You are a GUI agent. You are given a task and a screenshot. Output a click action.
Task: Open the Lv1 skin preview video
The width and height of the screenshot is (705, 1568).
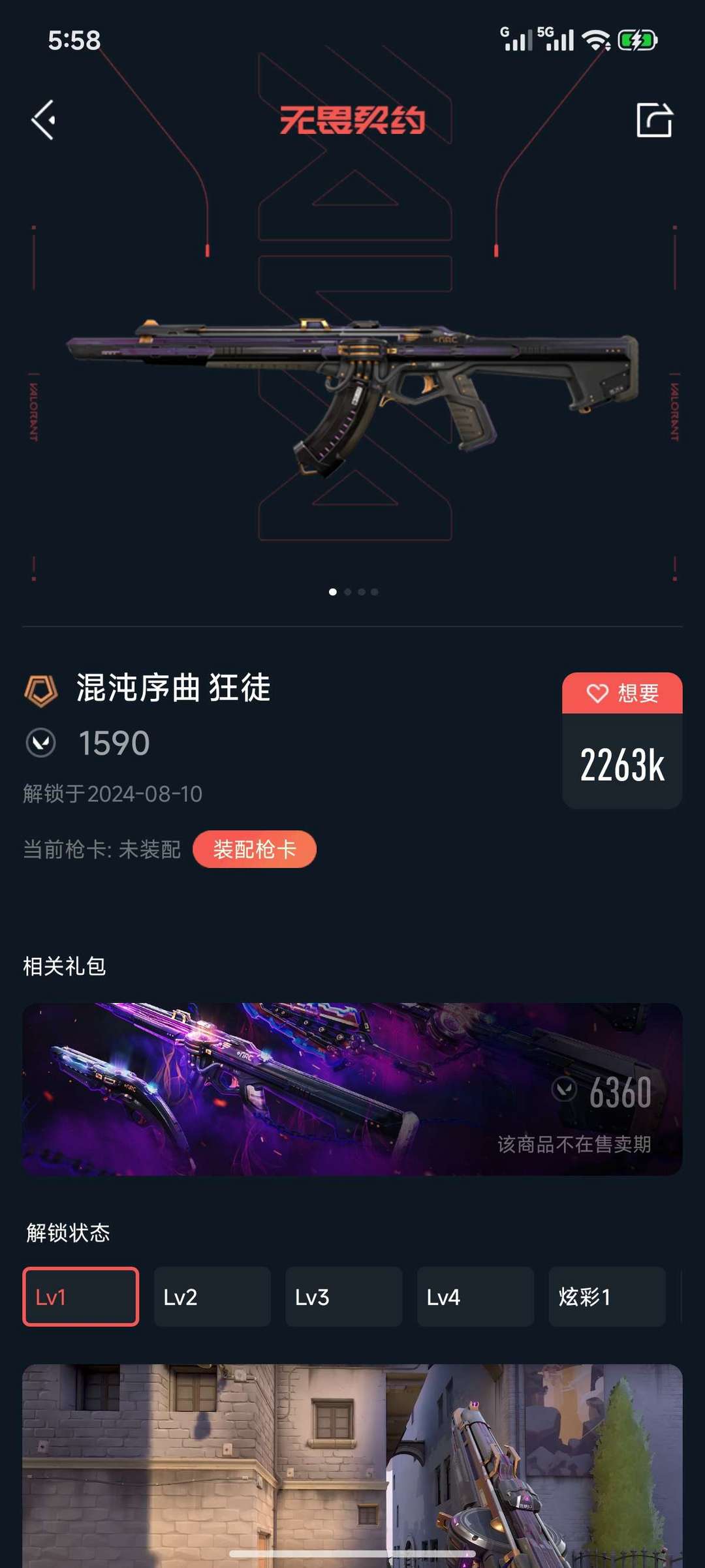pos(352,1462)
